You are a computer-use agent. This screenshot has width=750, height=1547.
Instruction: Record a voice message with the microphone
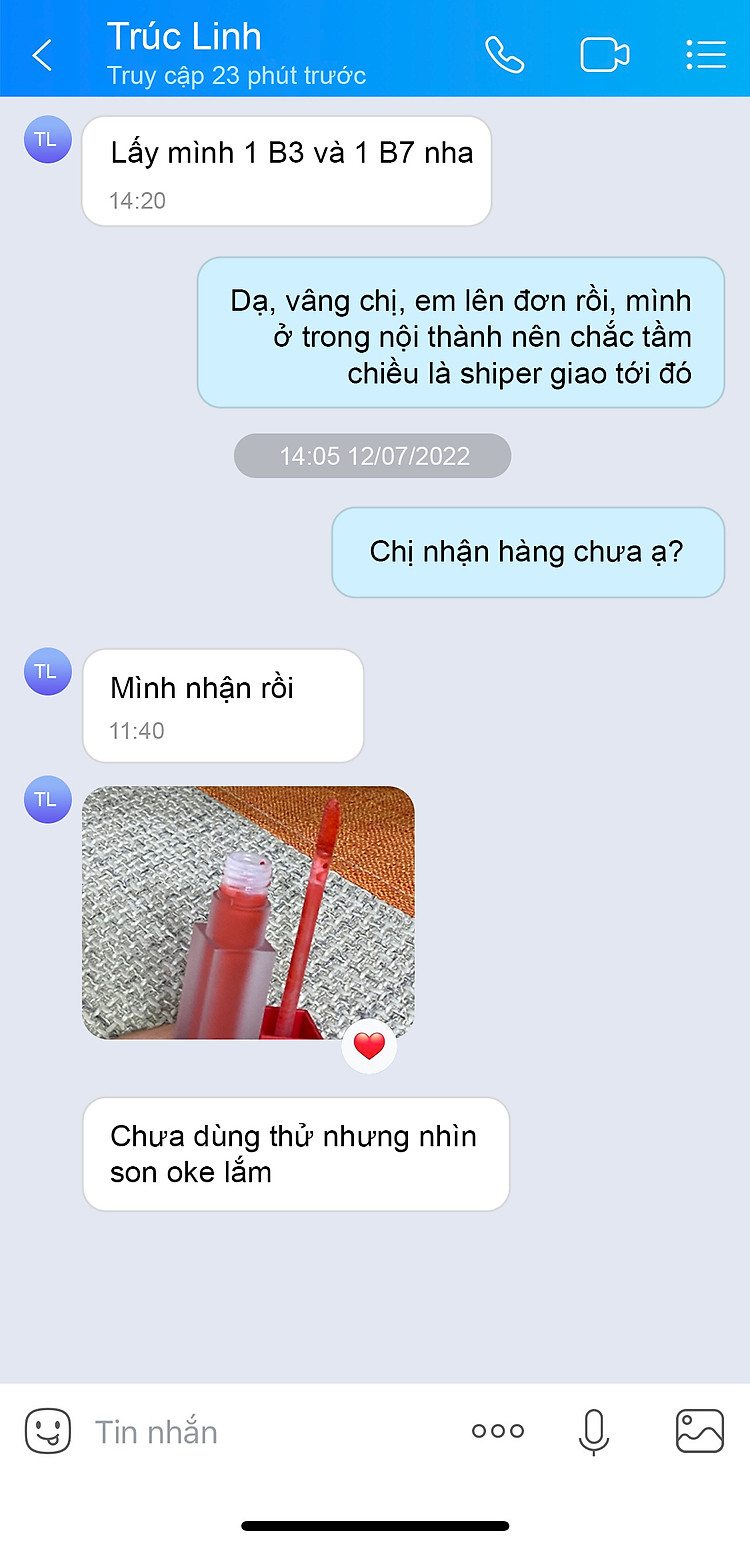coord(594,1432)
